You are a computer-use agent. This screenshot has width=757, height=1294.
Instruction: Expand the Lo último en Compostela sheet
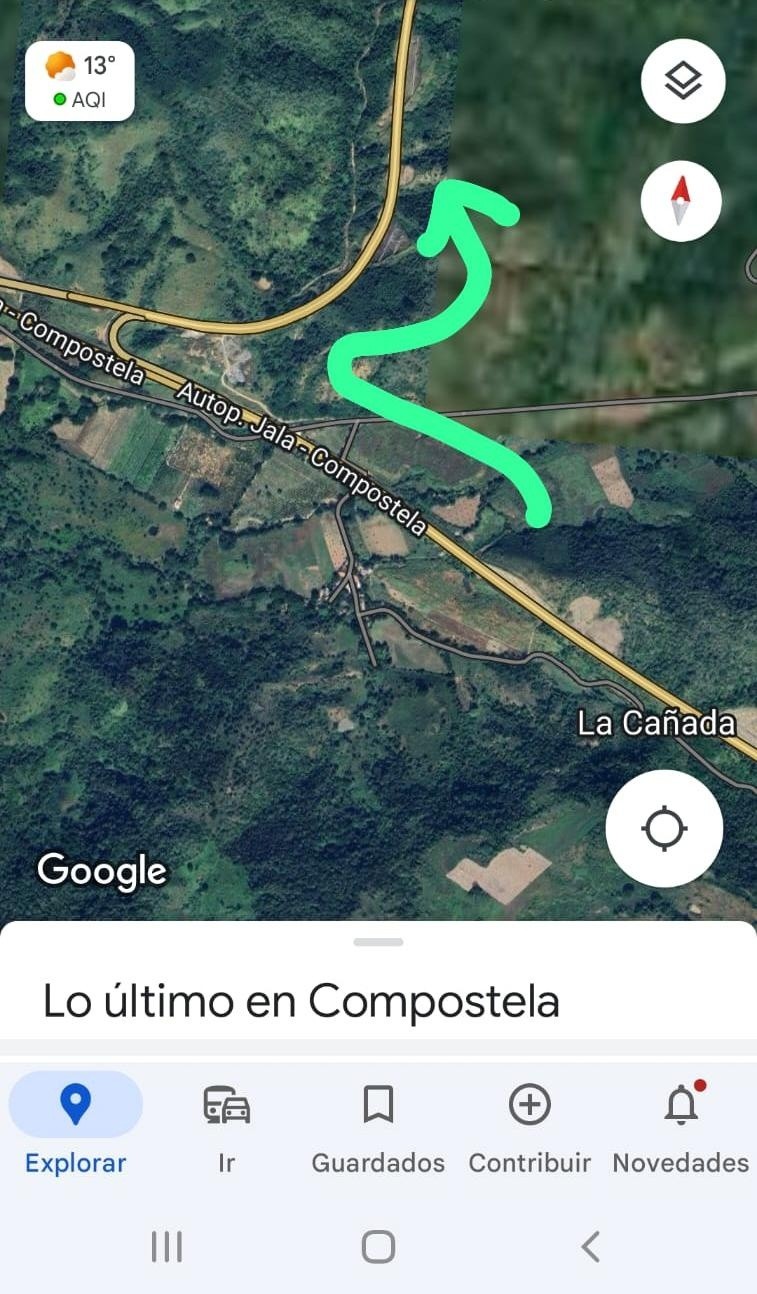[x=378, y=942]
